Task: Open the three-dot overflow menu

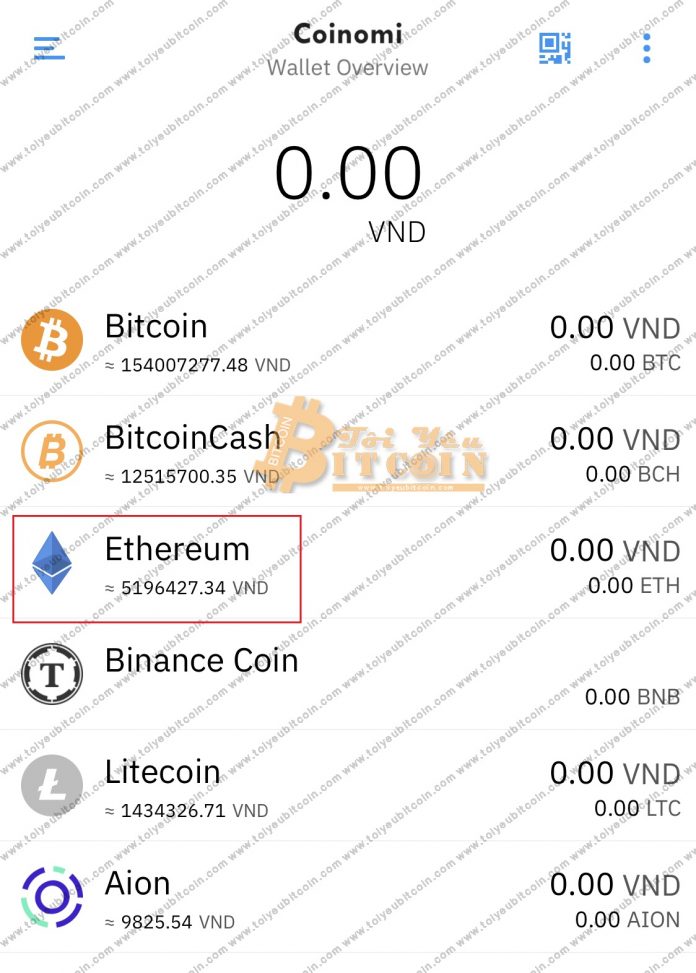Action: click(647, 48)
